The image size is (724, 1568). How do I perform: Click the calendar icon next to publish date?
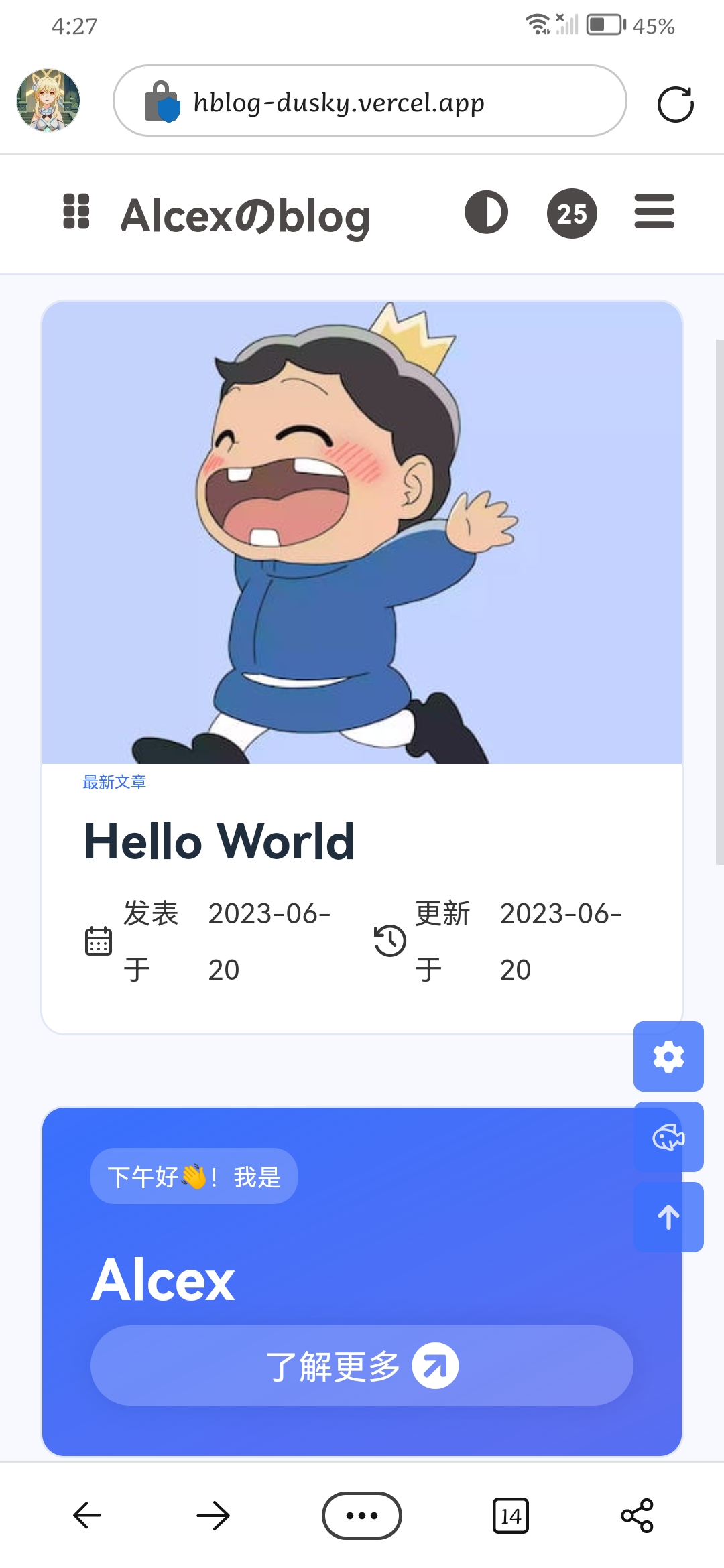click(x=98, y=941)
